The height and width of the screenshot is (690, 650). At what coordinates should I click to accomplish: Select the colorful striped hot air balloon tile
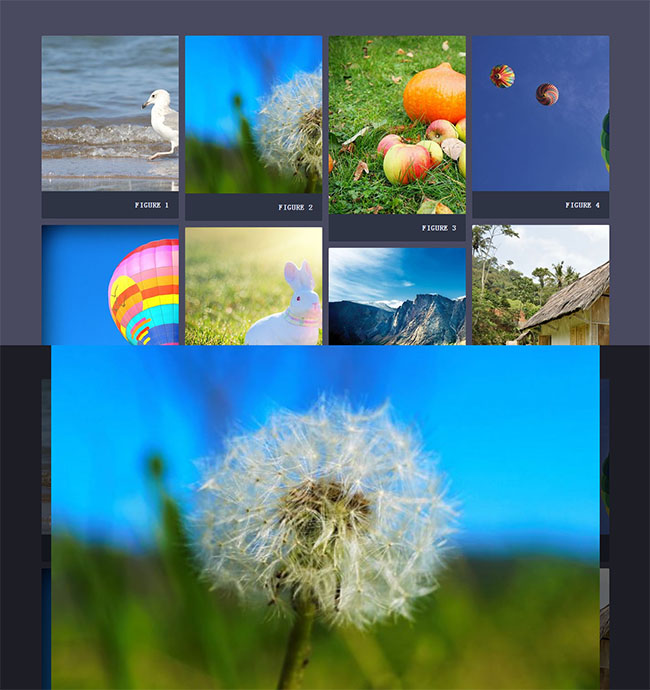(x=110, y=285)
